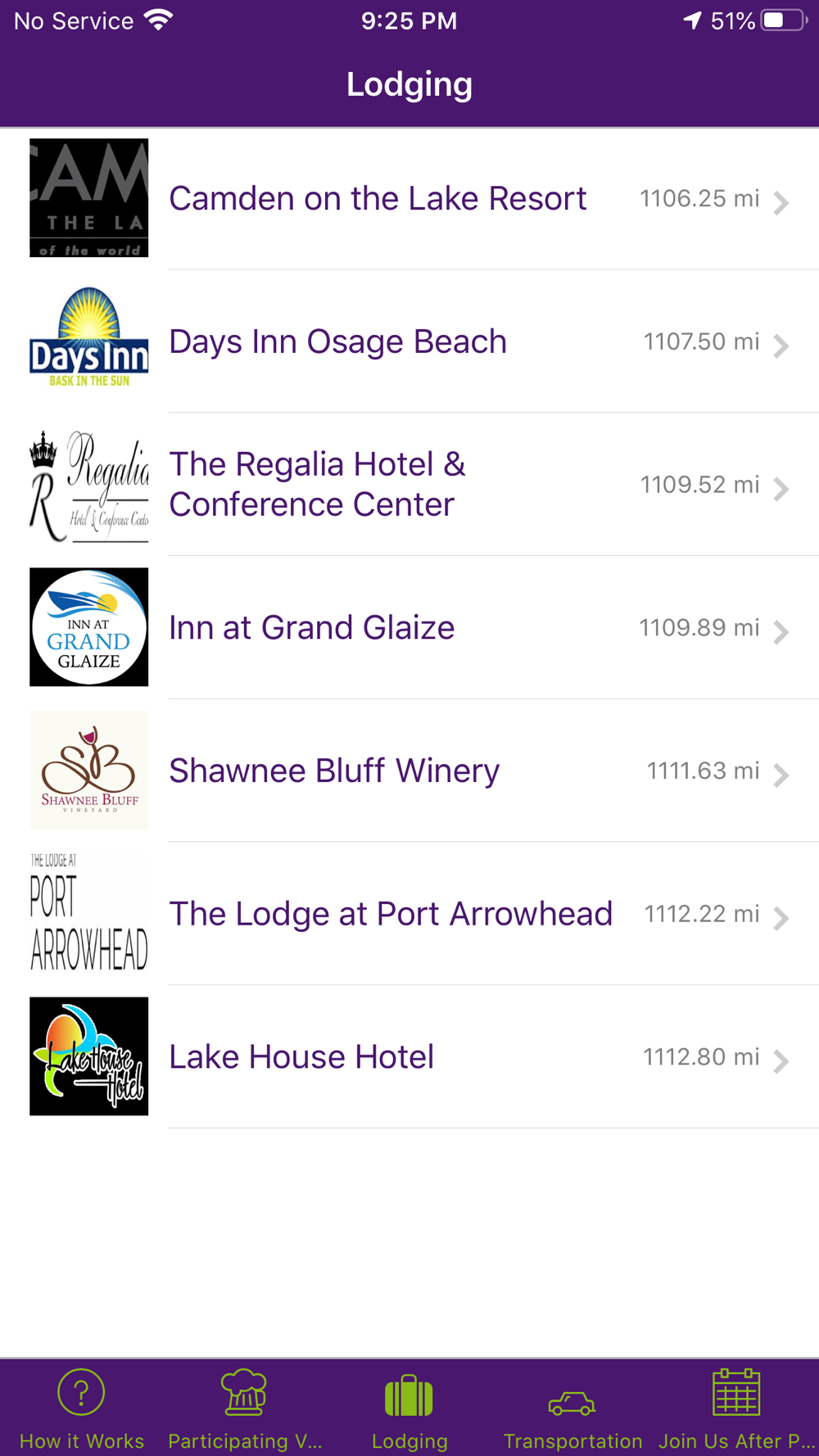Switch to the Transportation tab
This screenshot has height=1456, width=819.
point(572,1409)
